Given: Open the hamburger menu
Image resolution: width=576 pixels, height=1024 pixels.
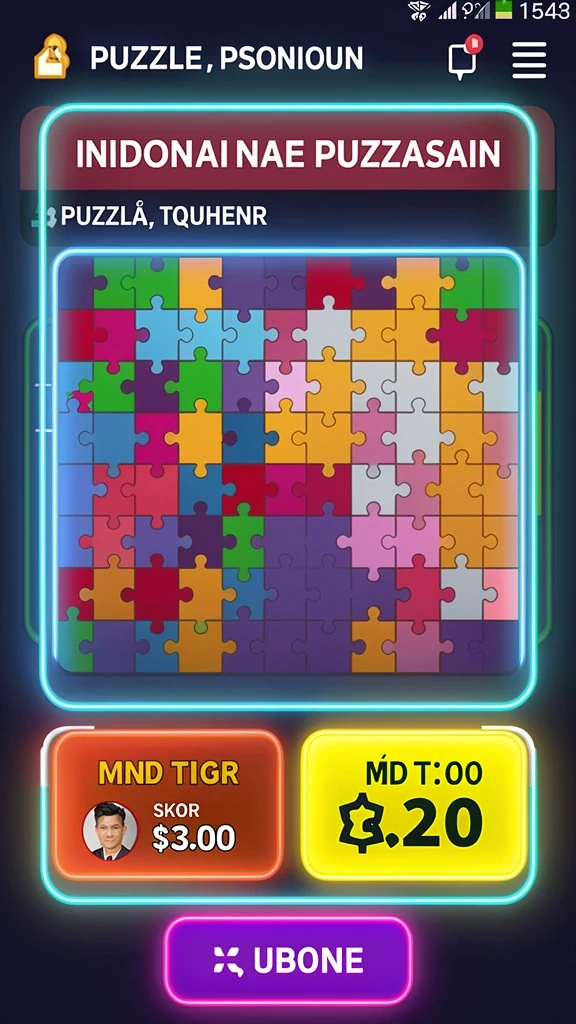Looking at the screenshot, I should [529, 60].
